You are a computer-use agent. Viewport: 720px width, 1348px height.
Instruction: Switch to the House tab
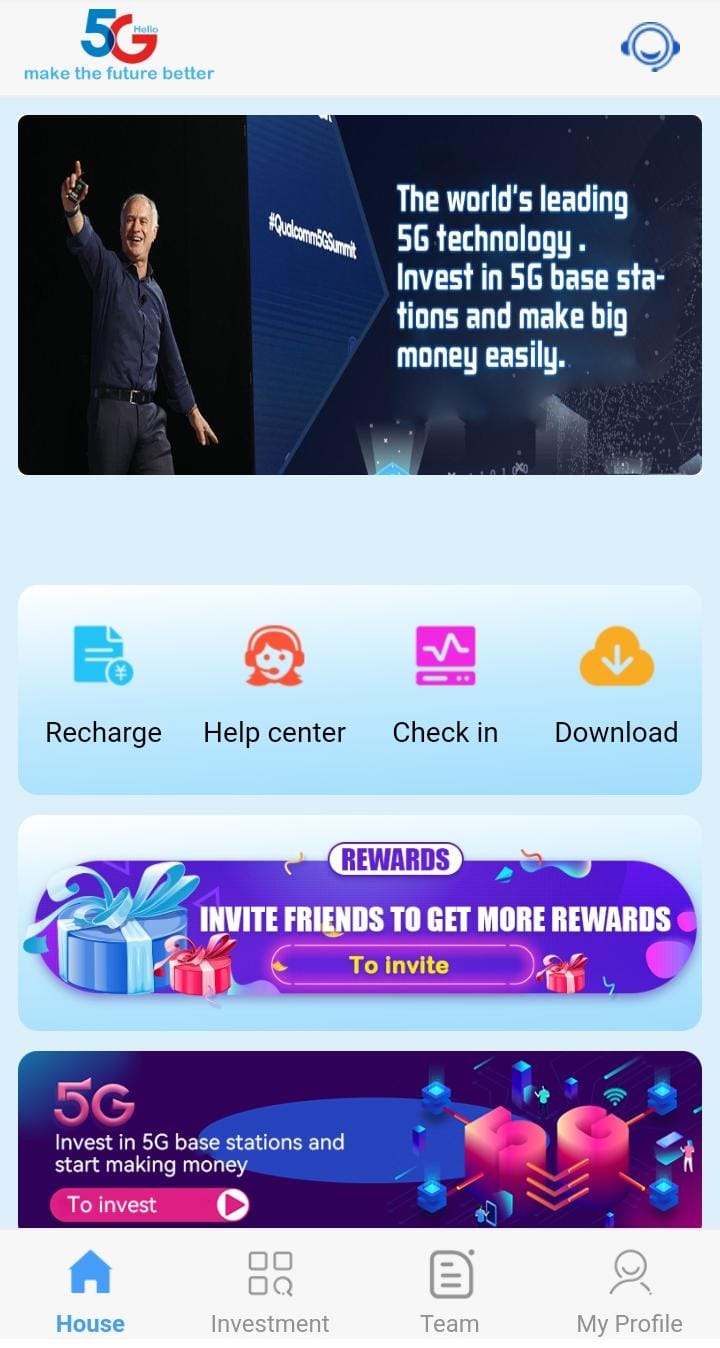click(x=90, y=1292)
